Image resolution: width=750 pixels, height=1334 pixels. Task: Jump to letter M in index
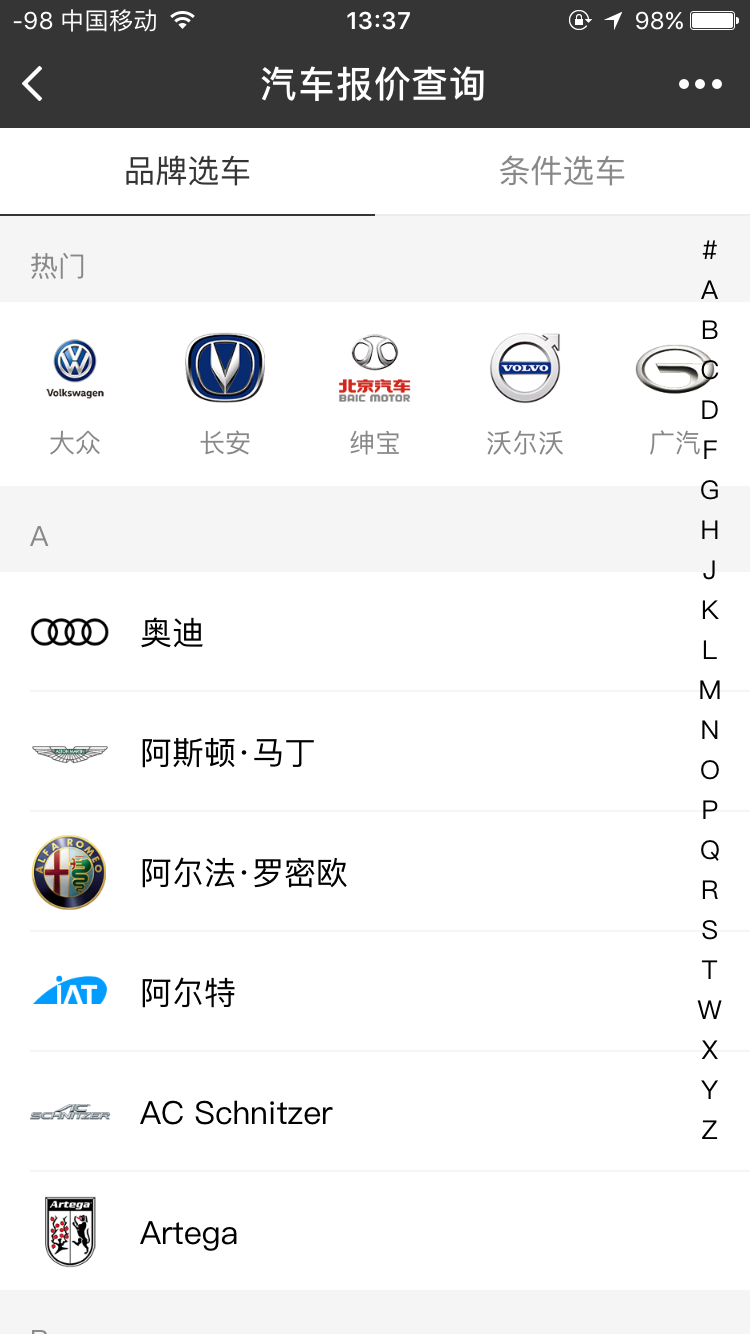point(710,690)
